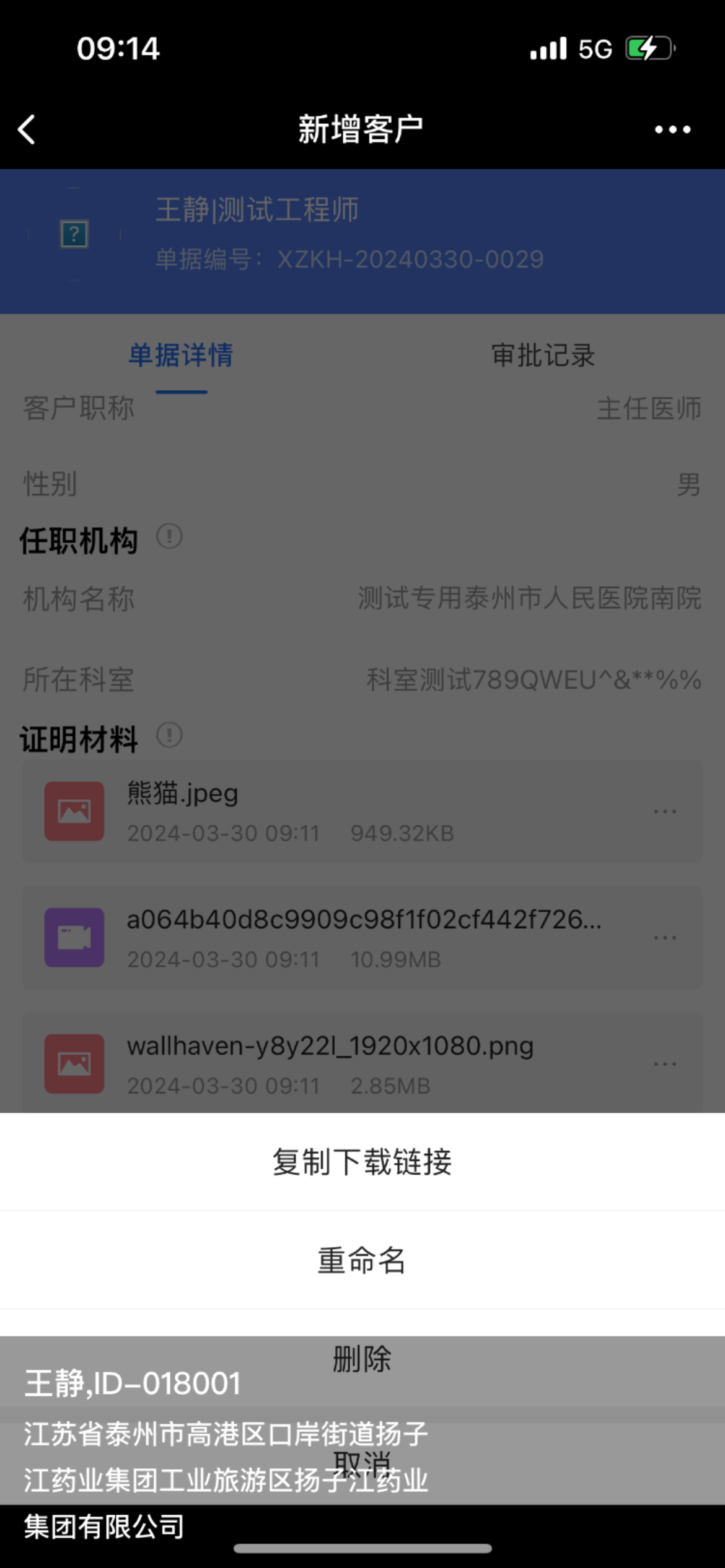Go back with the header arrow
Viewport: 725px width, 1568px height.
pyautogui.click(x=27, y=129)
